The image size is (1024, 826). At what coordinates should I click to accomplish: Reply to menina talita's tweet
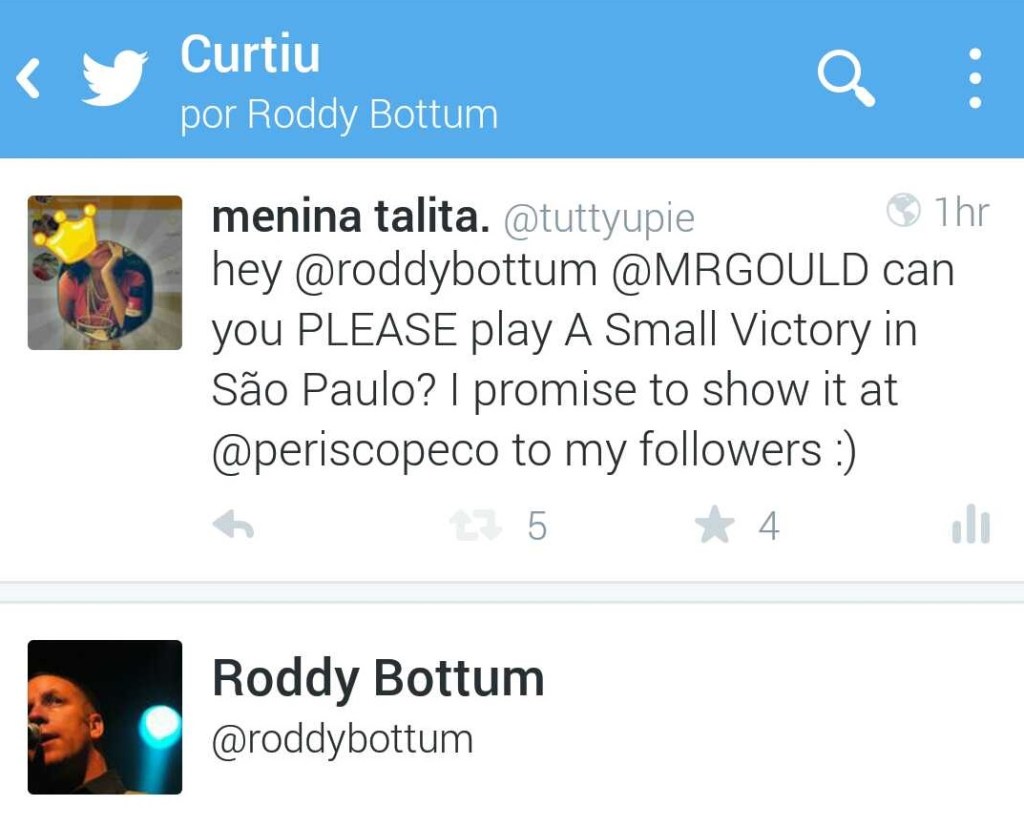[233, 527]
